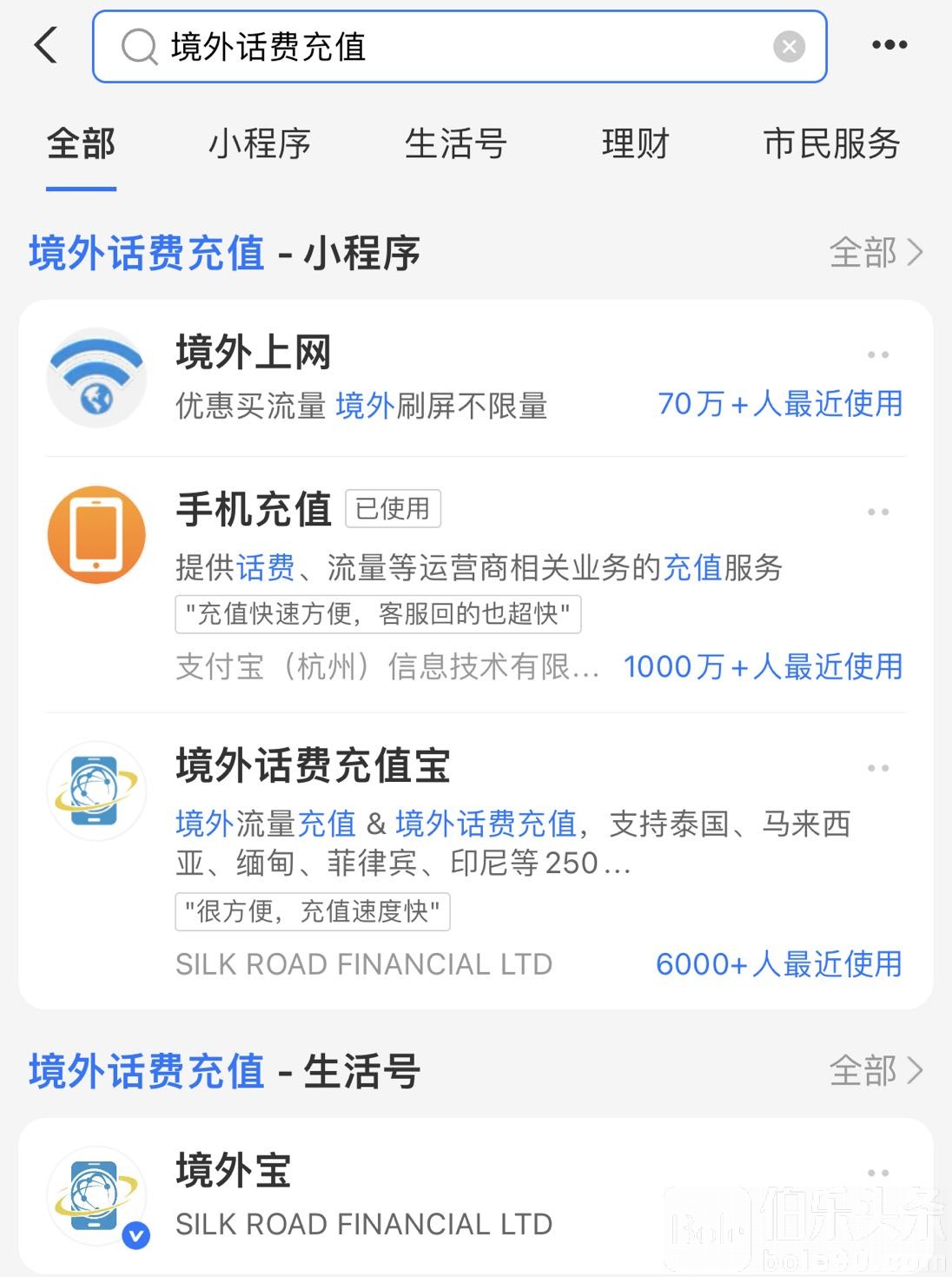Switch to the 小程序 tab
Viewport: 952px width, 1277px height.
point(259,144)
